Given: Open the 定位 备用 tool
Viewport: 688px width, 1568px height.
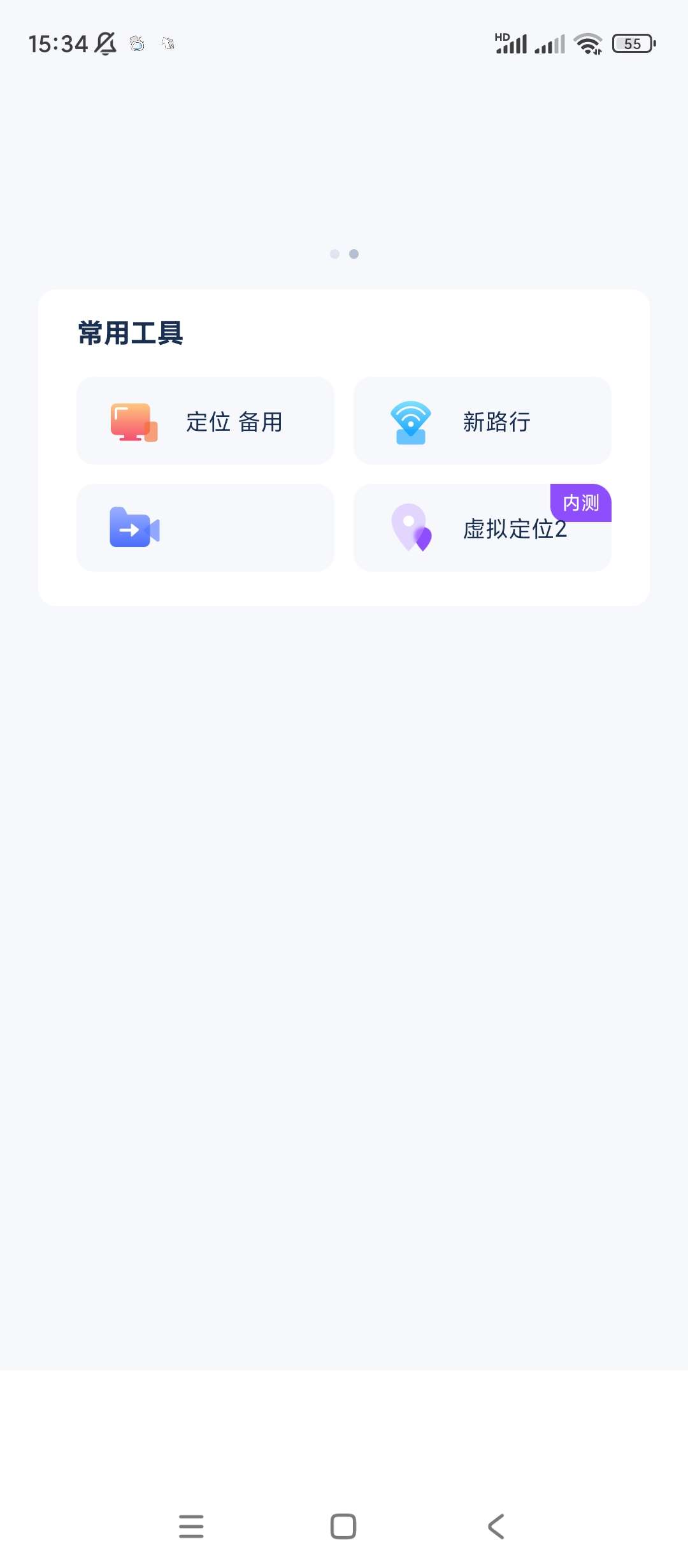Looking at the screenshot, I should pyautogui.click(x=205, y=421).
